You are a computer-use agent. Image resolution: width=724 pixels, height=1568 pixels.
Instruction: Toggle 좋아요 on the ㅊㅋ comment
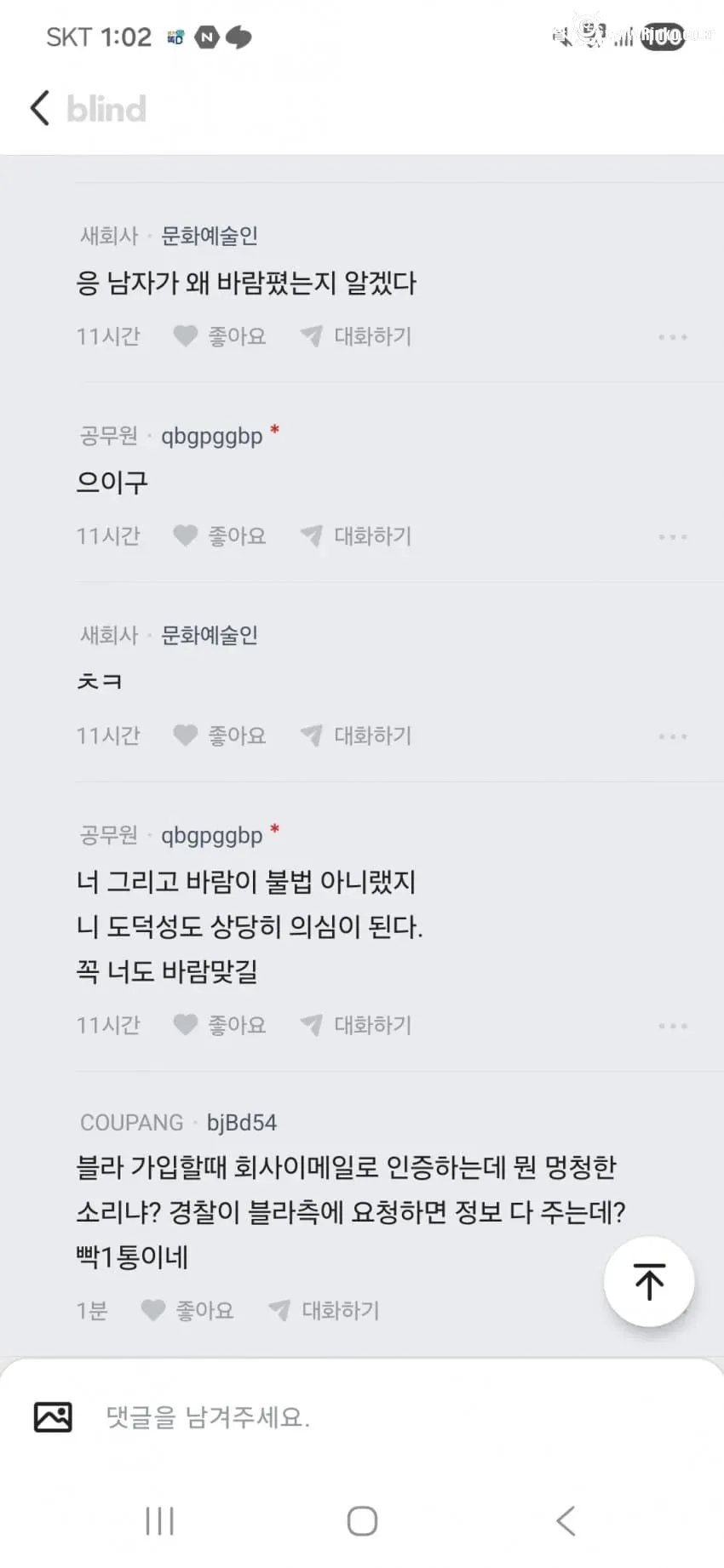(219, 735)
